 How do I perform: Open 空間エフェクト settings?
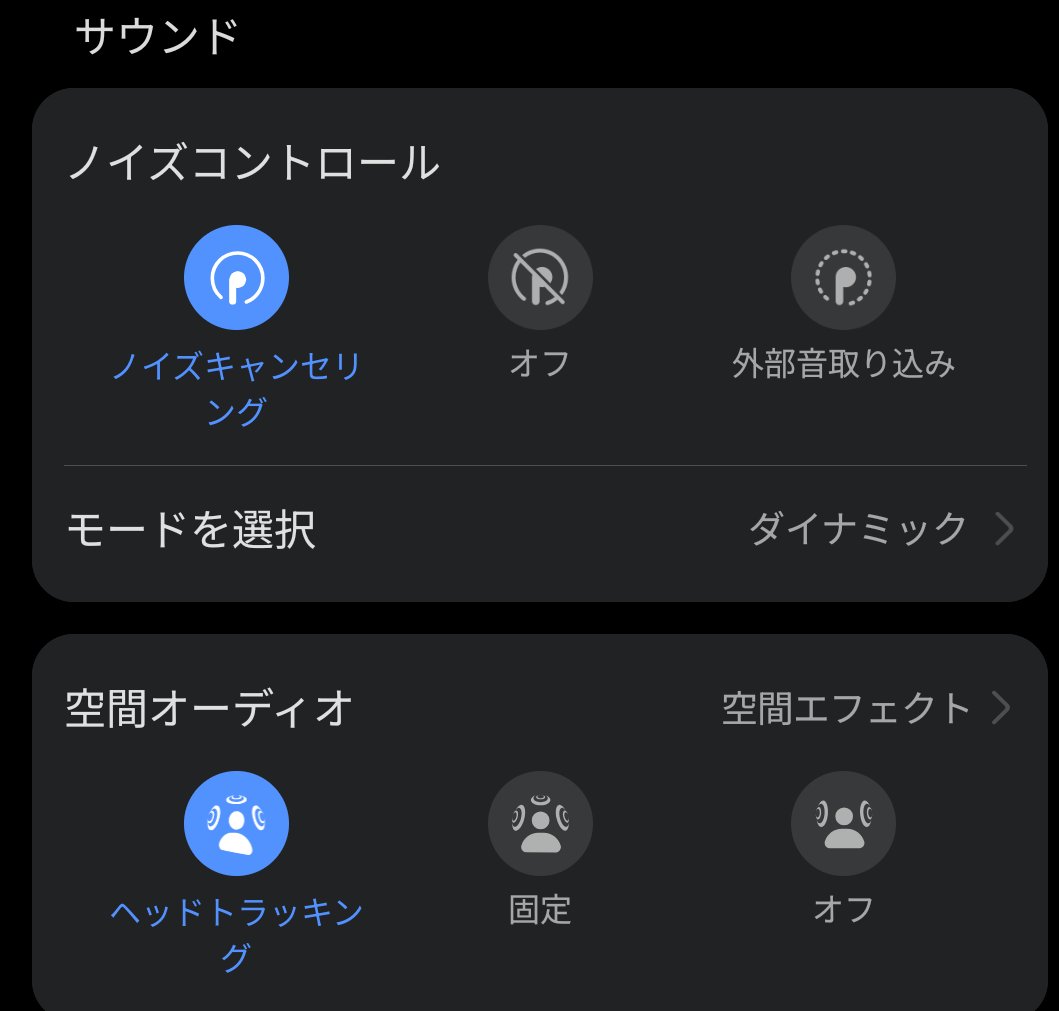866,709
